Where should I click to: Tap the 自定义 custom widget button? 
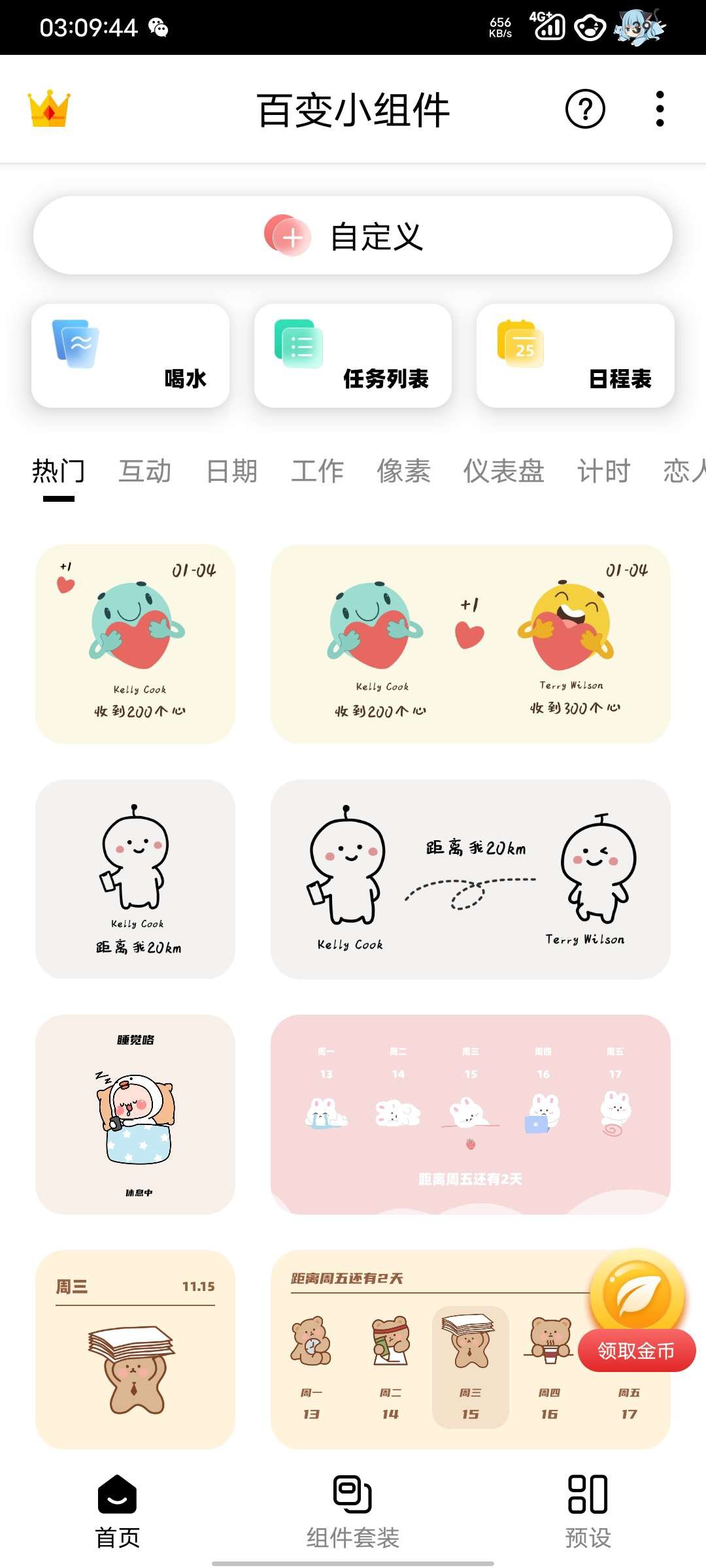353,236
